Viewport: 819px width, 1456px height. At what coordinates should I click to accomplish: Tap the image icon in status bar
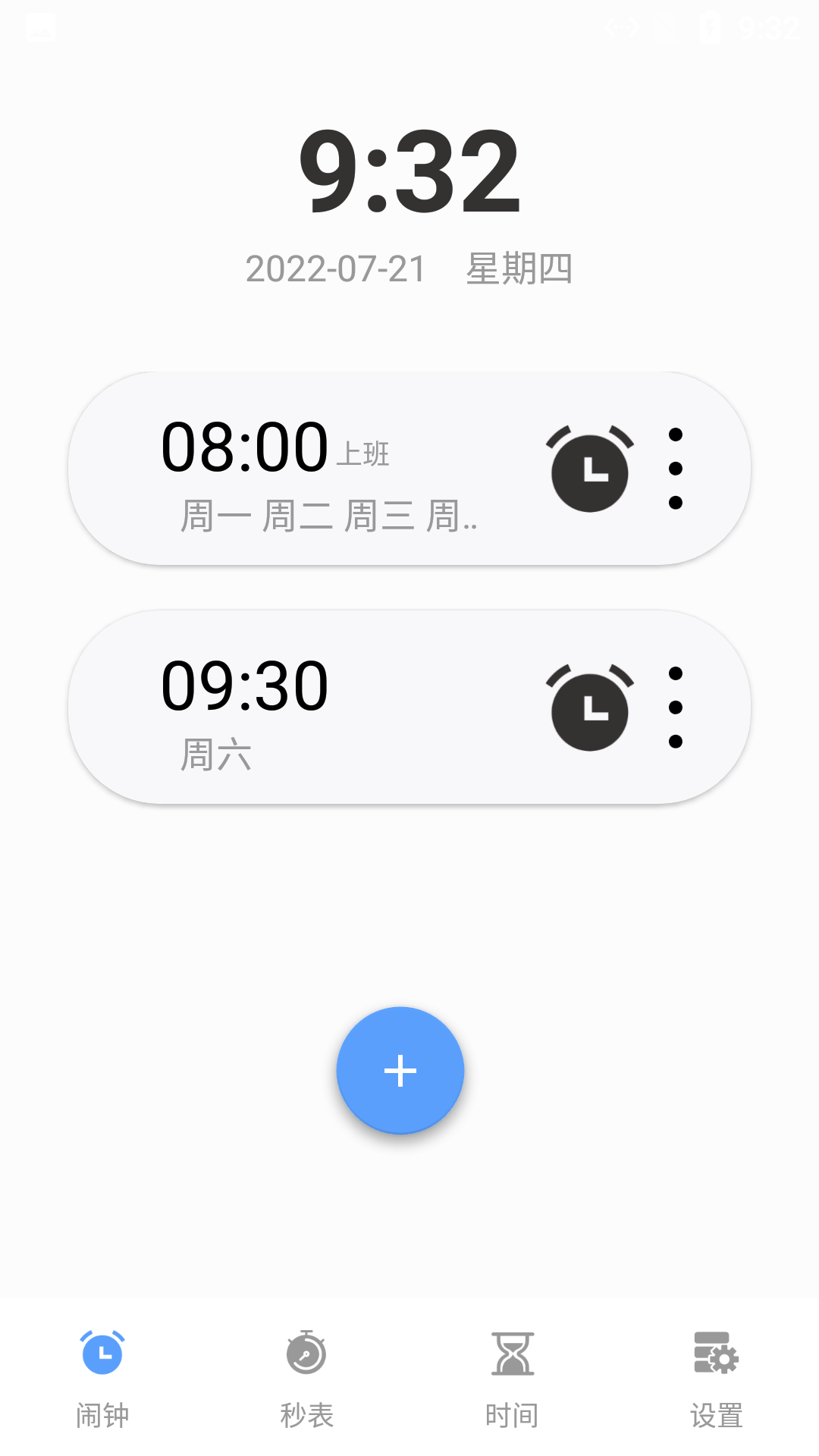coord(42,25)
